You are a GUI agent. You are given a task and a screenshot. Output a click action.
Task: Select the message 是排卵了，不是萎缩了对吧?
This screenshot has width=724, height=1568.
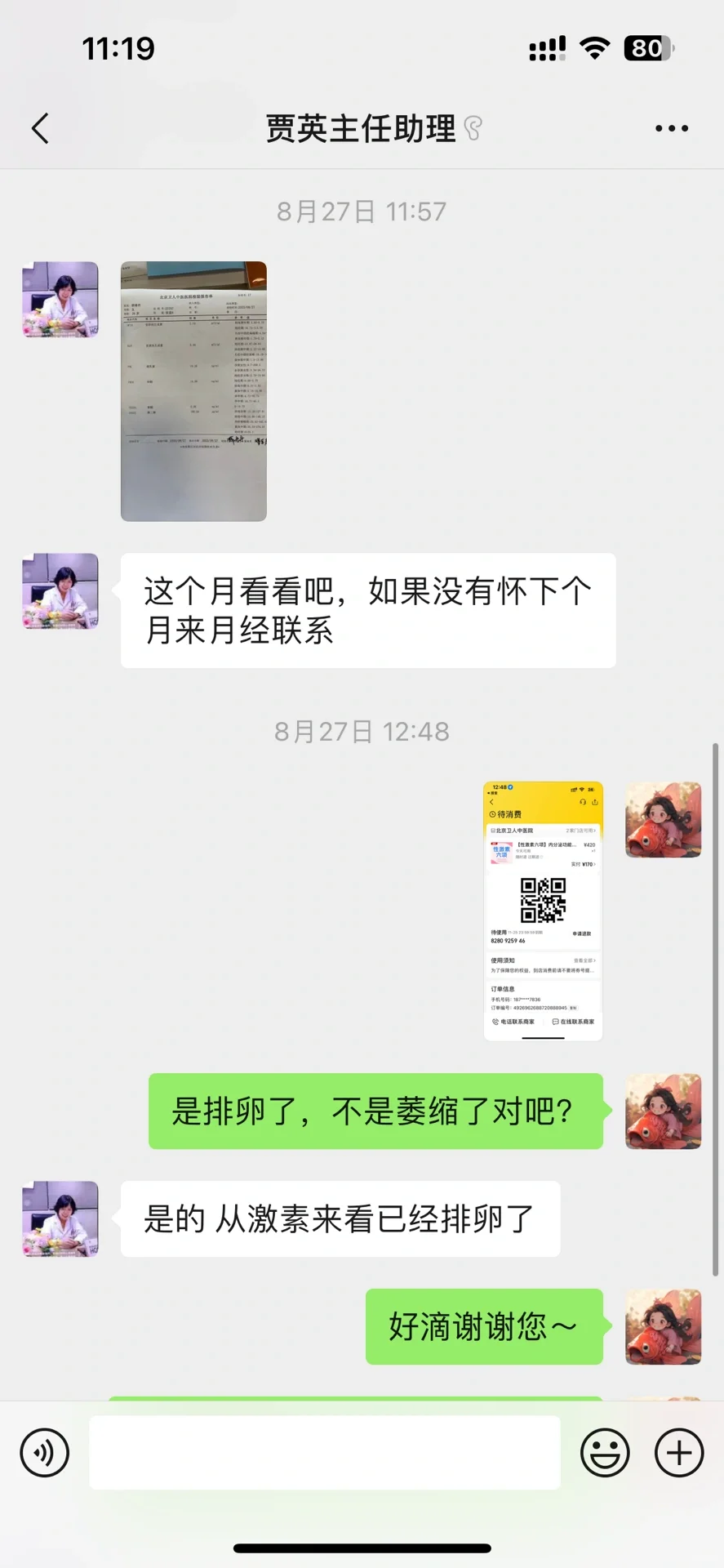(375, 1111)
